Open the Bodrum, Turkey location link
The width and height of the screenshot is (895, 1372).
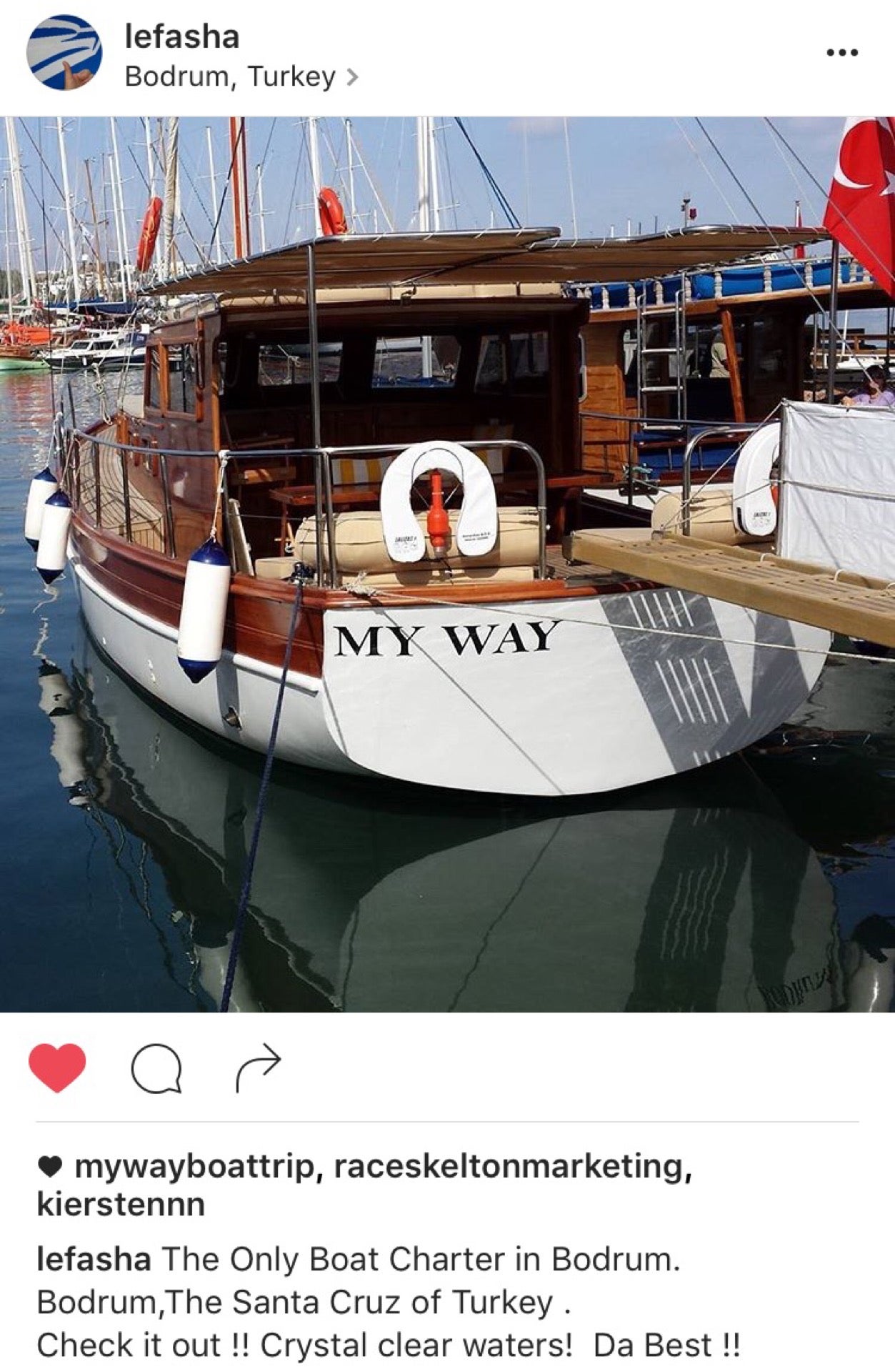[x=241, y=76]
